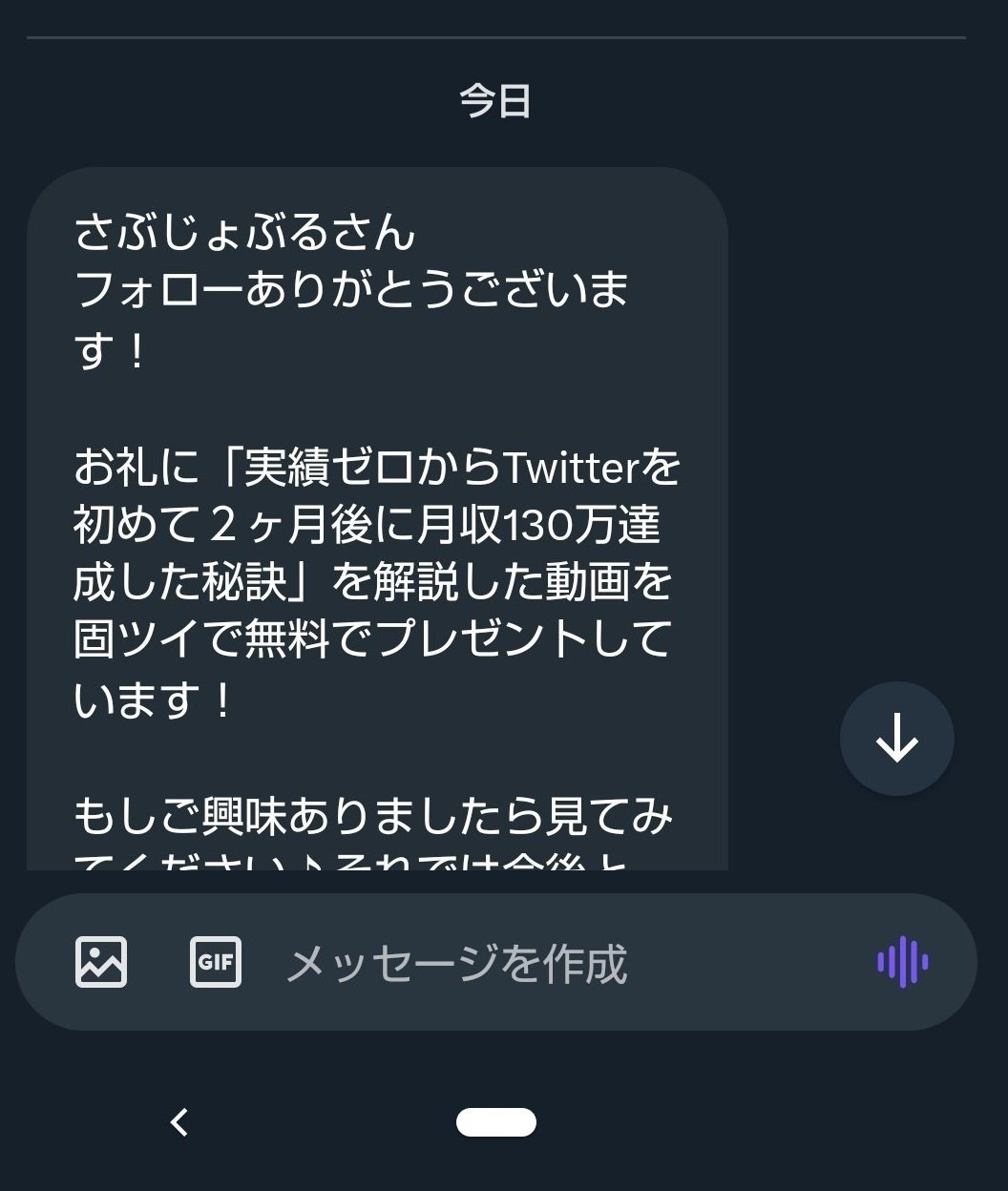Image resolution: width=1008 pixels, height=1191 pixels.
Task: Go back using the navigation chevron
Action: pyautogui.click(x=179, y=1123)
